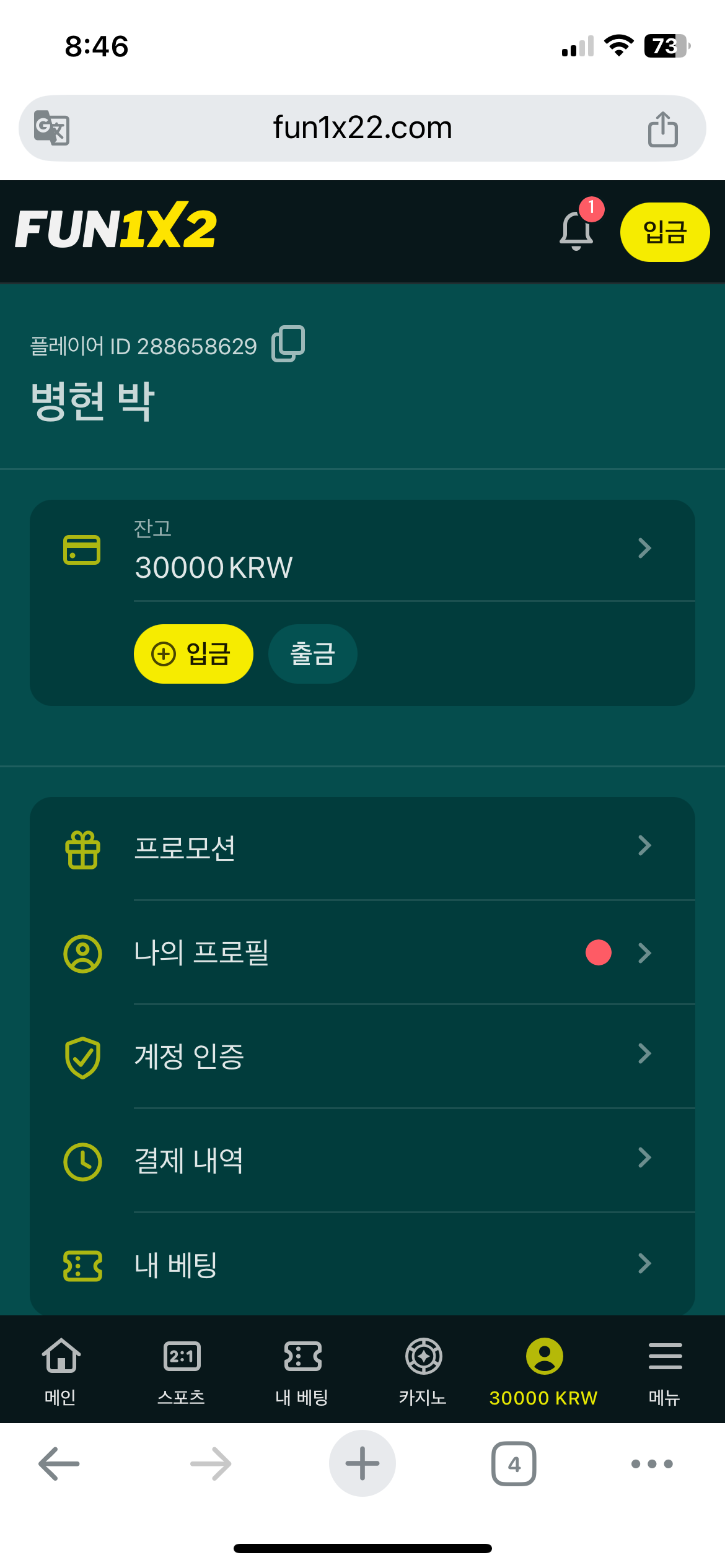Share the page from the address bar
725x1568 pixels.
[662, 129]
